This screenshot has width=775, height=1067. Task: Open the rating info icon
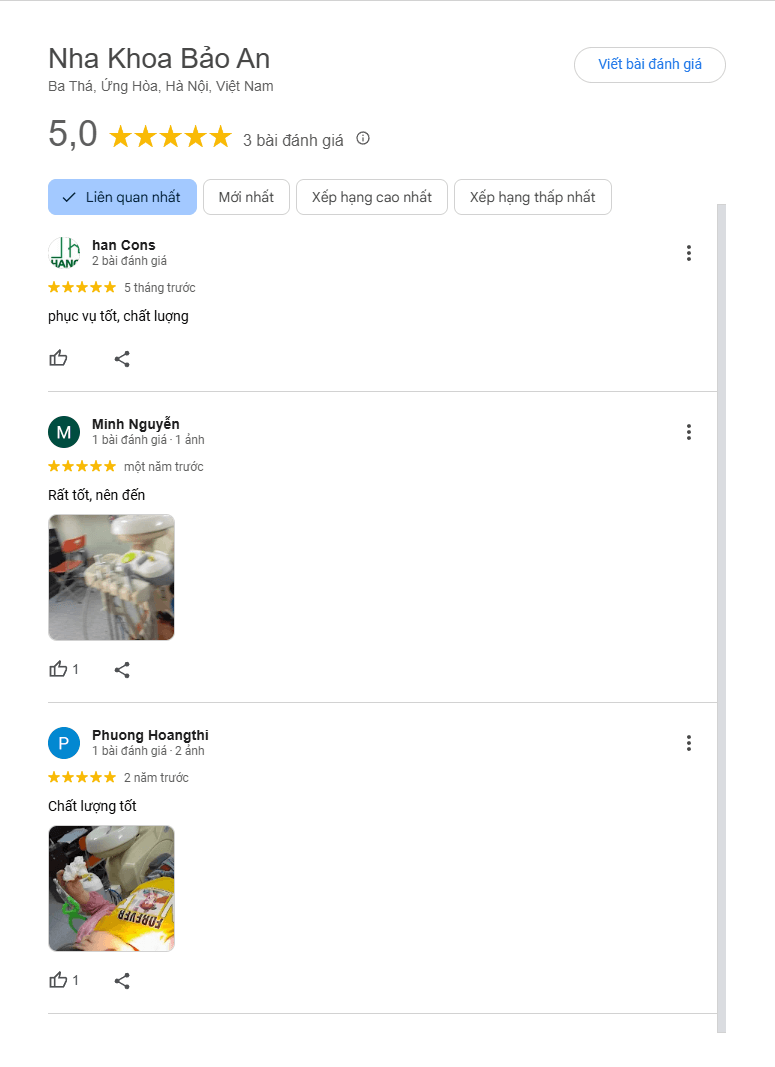[363, 138]
